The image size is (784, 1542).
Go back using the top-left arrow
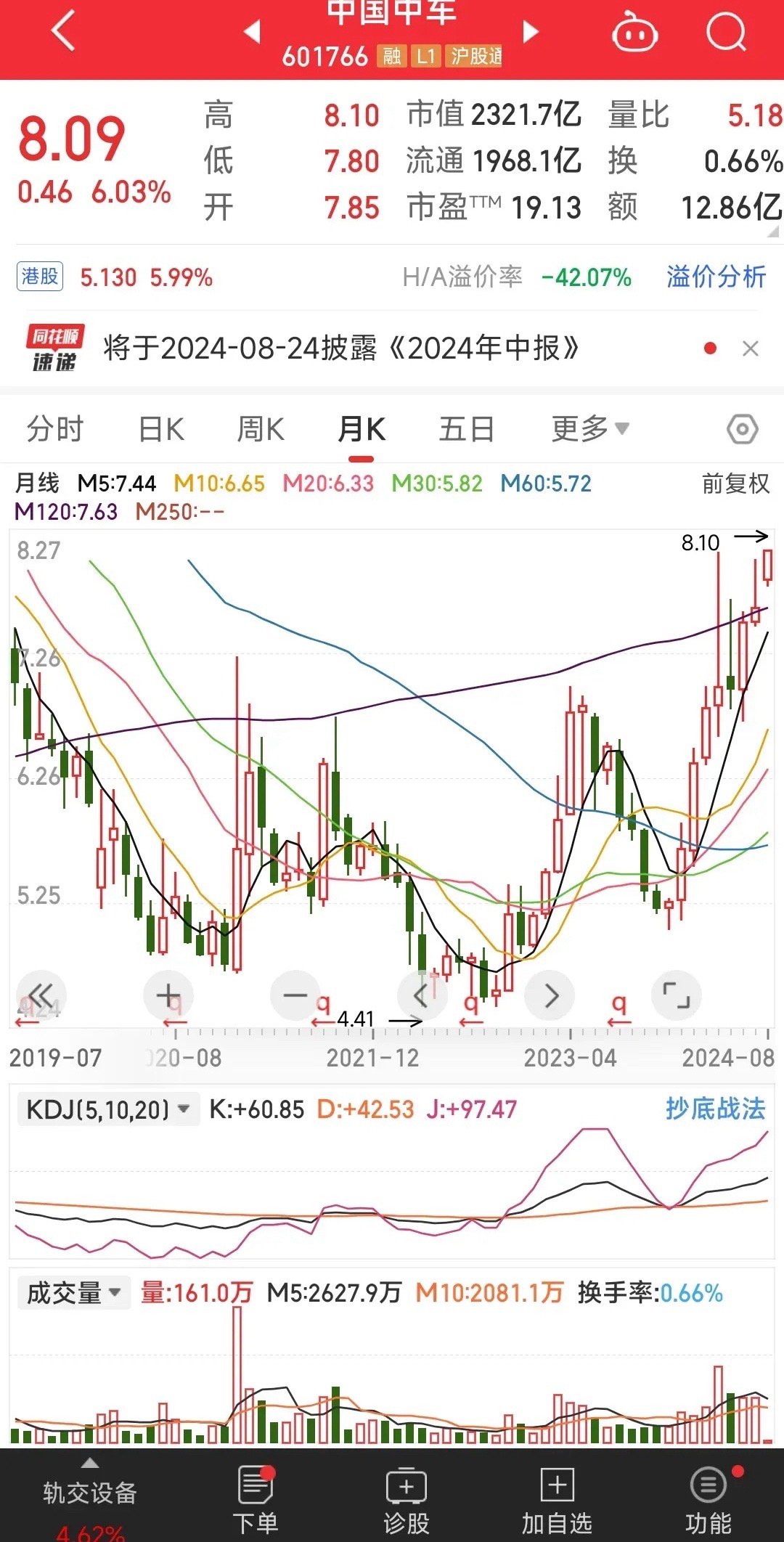pos(64,33)
